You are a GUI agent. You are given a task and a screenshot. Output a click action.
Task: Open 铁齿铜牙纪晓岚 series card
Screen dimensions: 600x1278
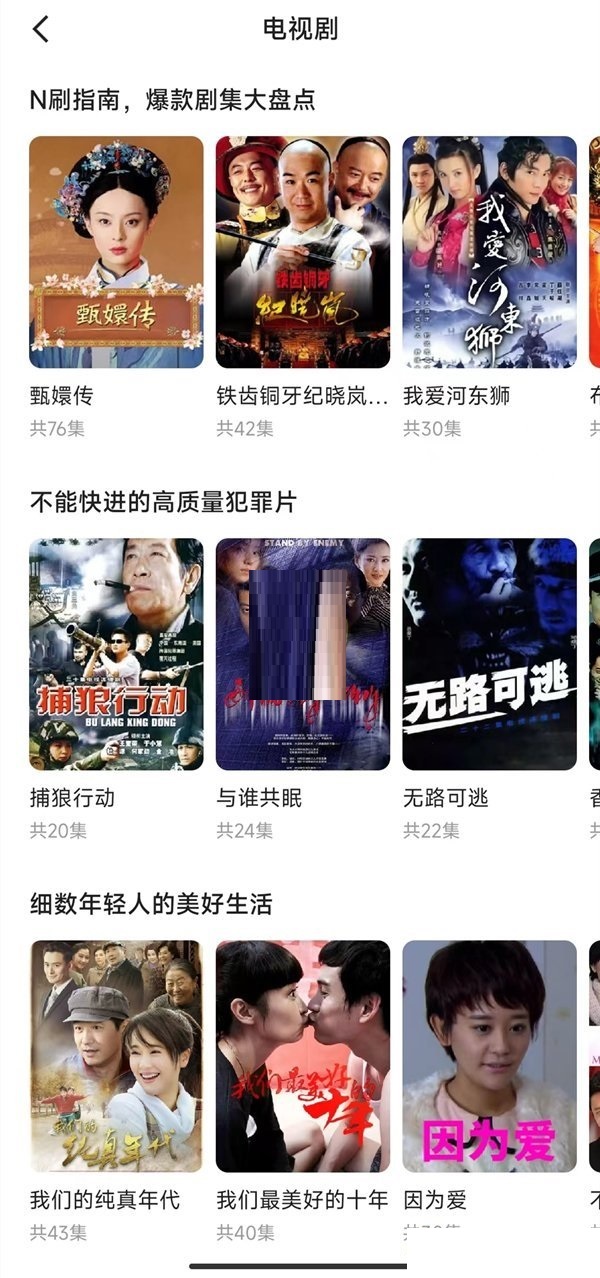point(303,252)
